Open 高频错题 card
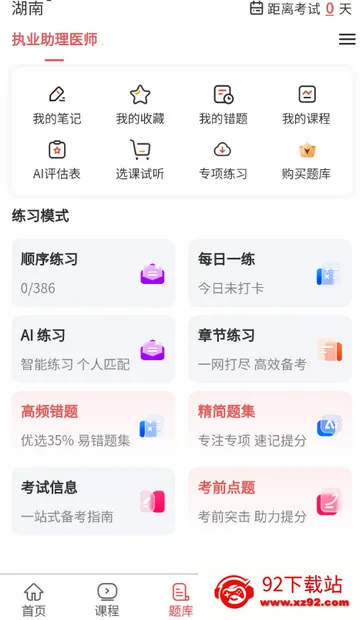 click(93, 425)
